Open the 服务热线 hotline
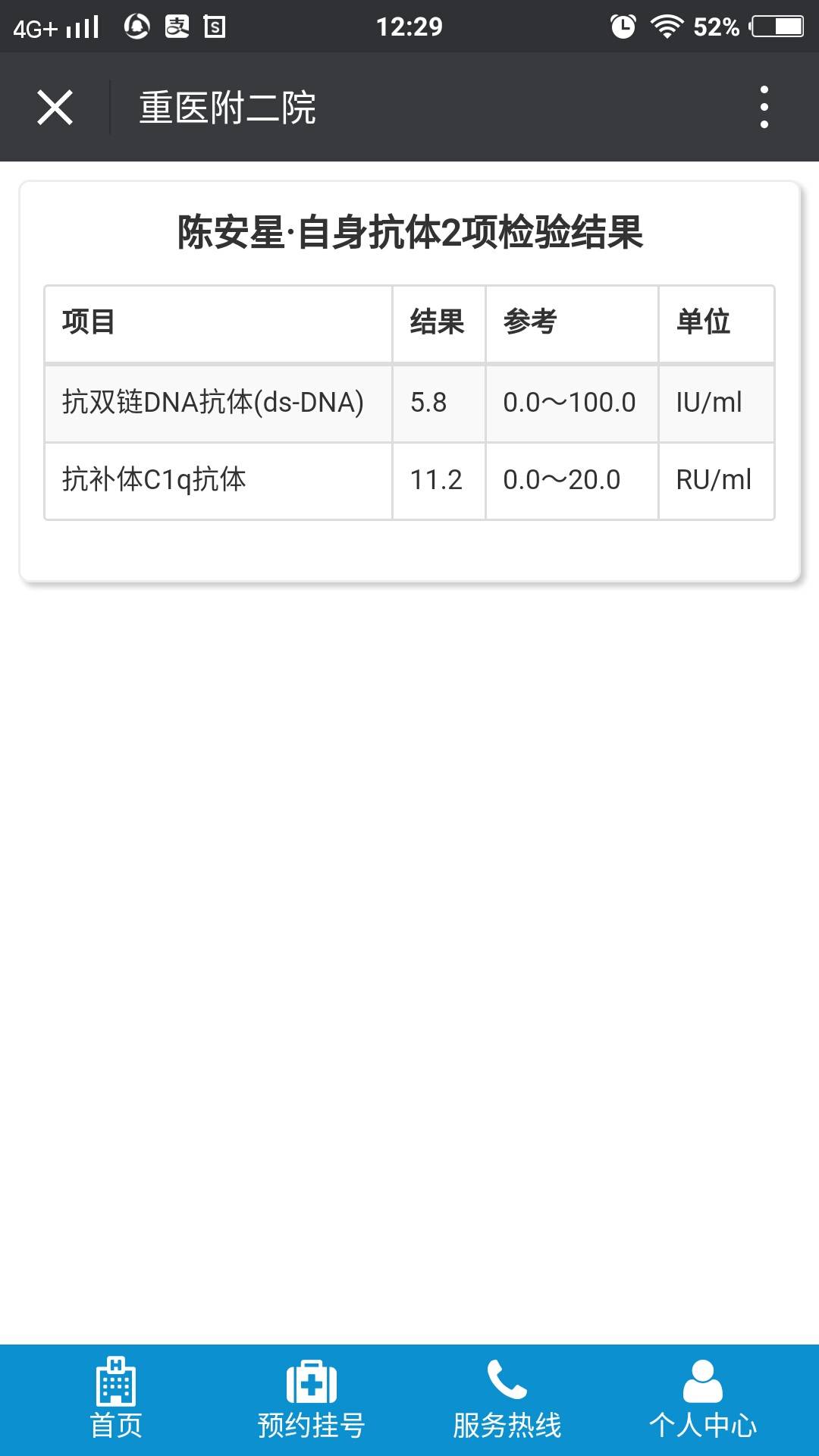This screenshot has width=819, height=1456. 507,1399
